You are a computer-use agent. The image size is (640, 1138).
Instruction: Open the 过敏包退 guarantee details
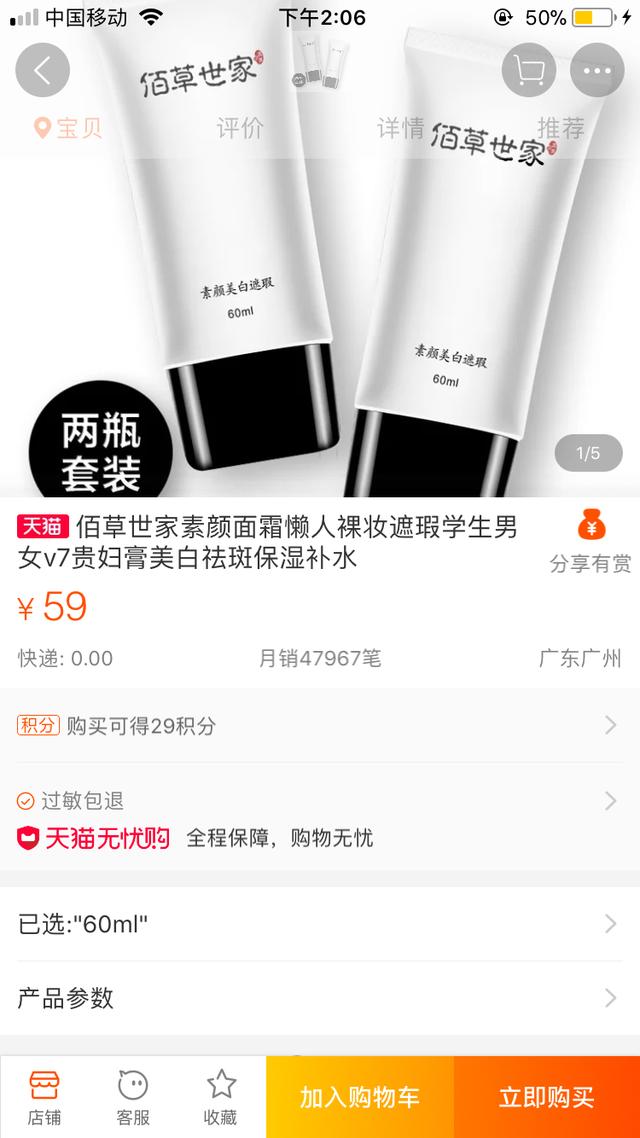(320, 800)
